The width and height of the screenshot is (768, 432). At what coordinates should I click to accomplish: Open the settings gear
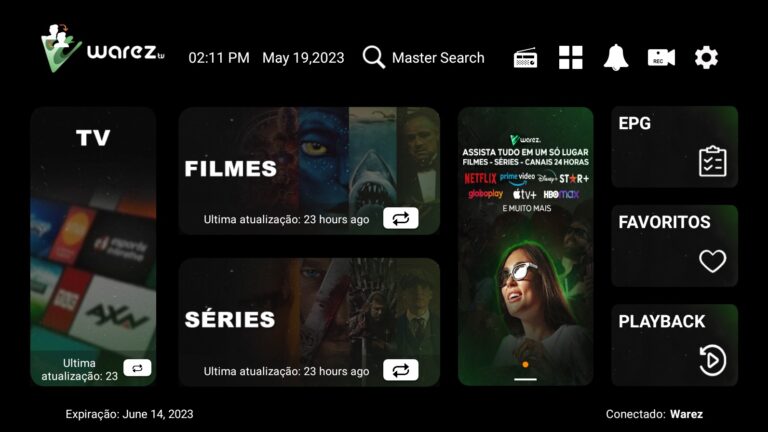(x=706, y=58)
